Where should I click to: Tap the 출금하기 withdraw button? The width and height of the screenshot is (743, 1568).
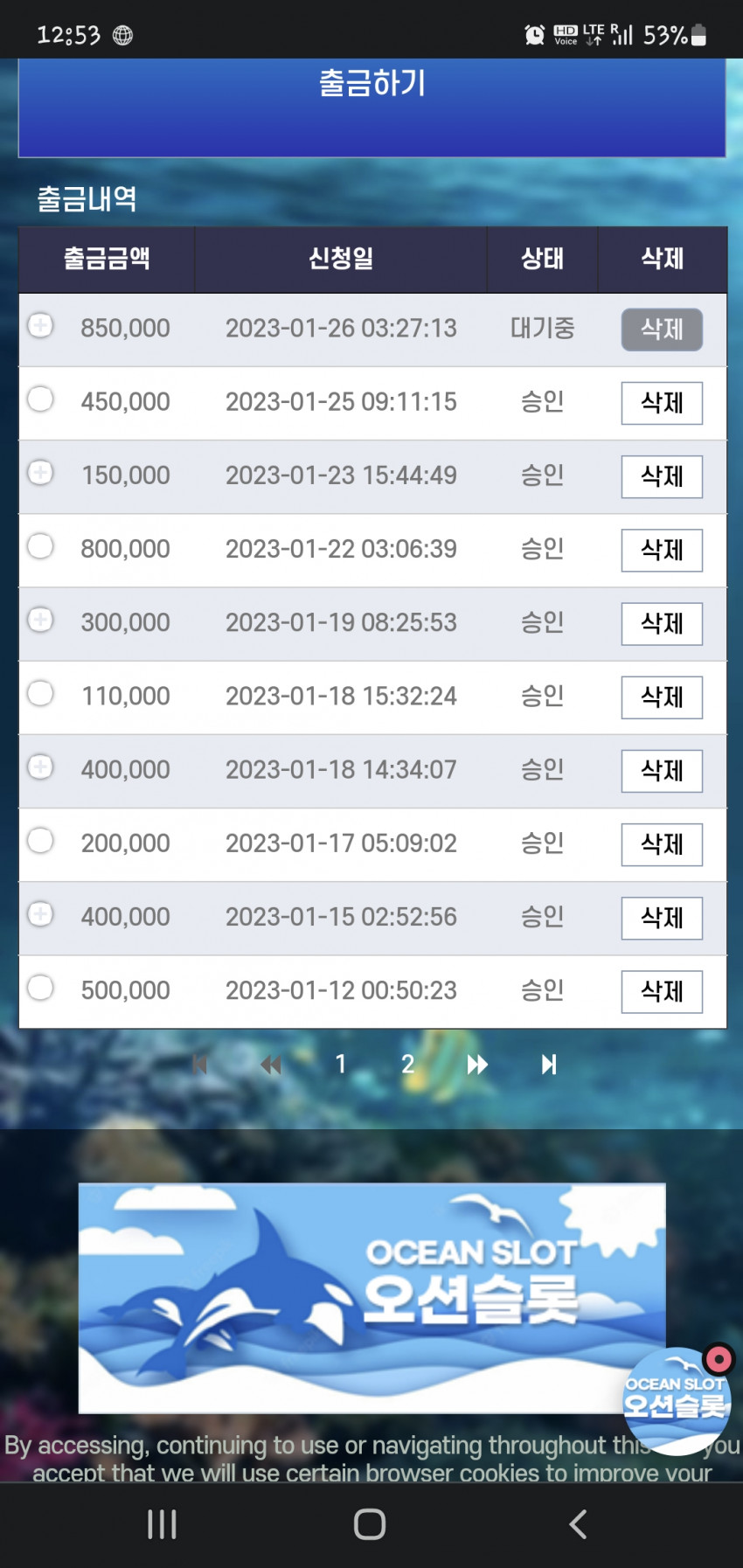tap(371, 107)
